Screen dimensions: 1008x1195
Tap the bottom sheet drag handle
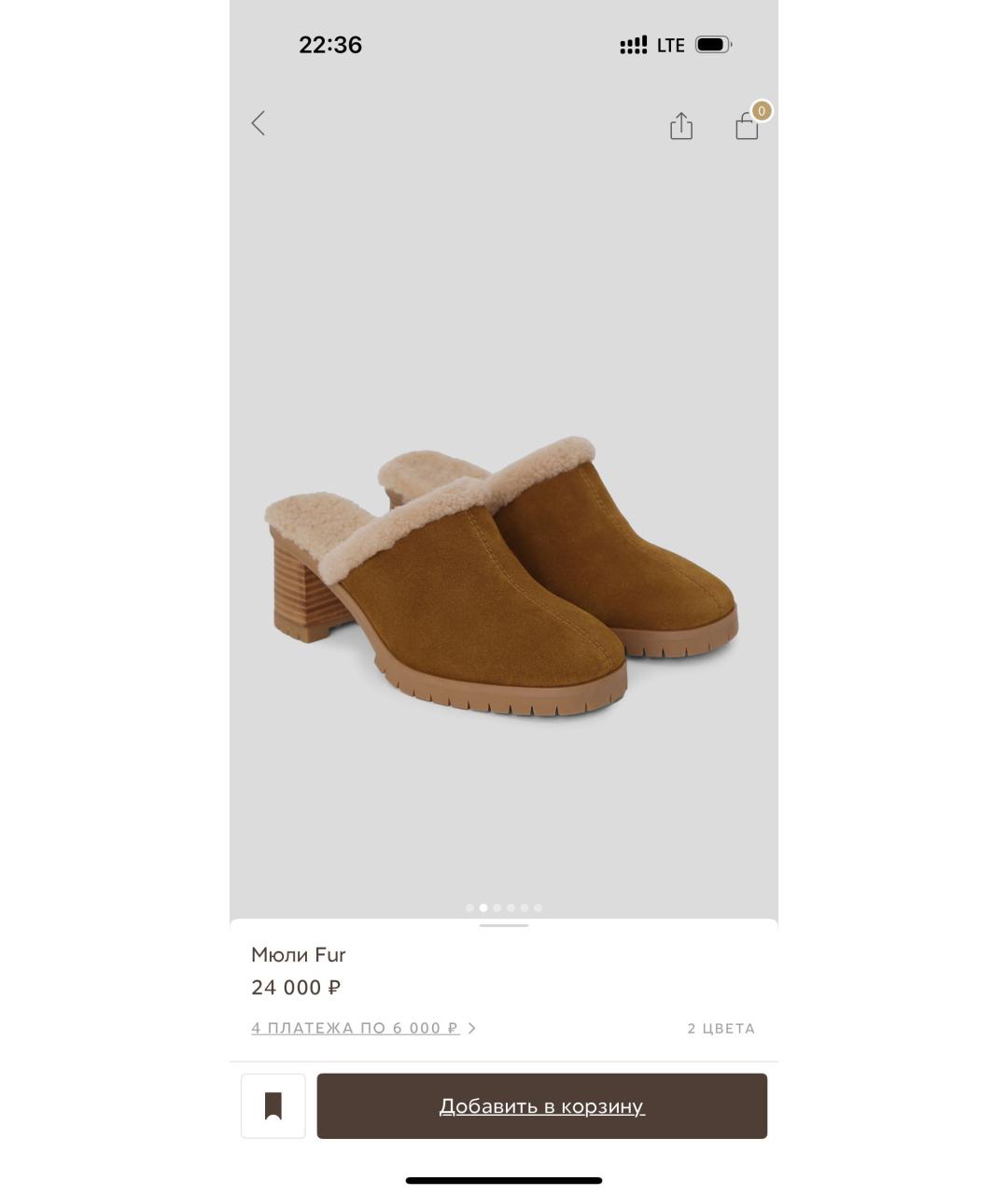(x=504, y=925)
